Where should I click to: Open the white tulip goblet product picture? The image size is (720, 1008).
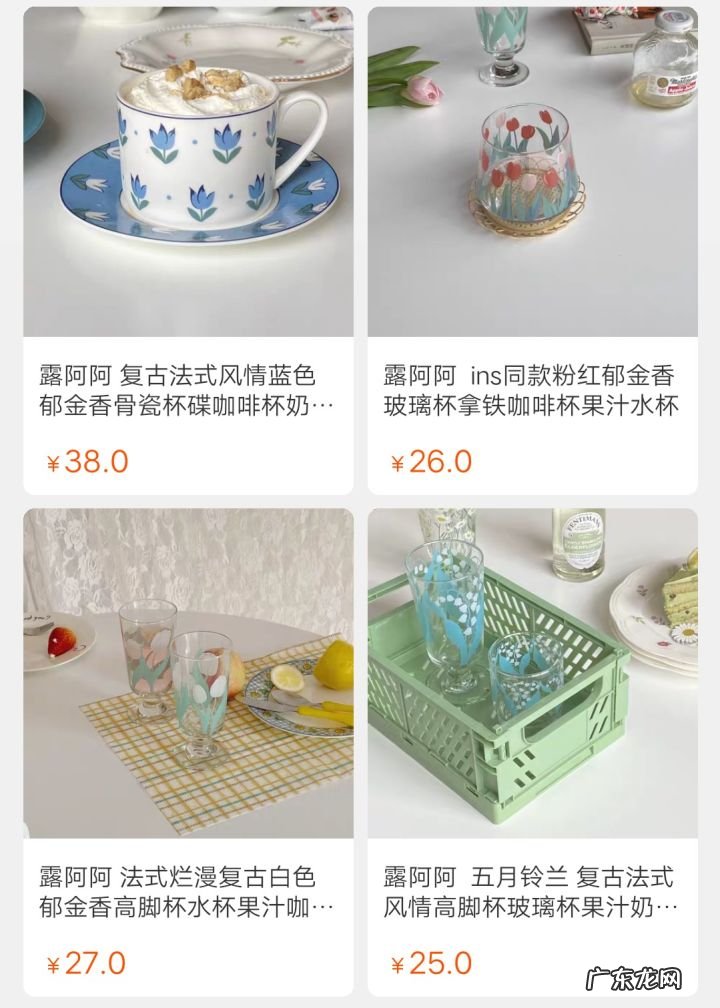(185, 670)
